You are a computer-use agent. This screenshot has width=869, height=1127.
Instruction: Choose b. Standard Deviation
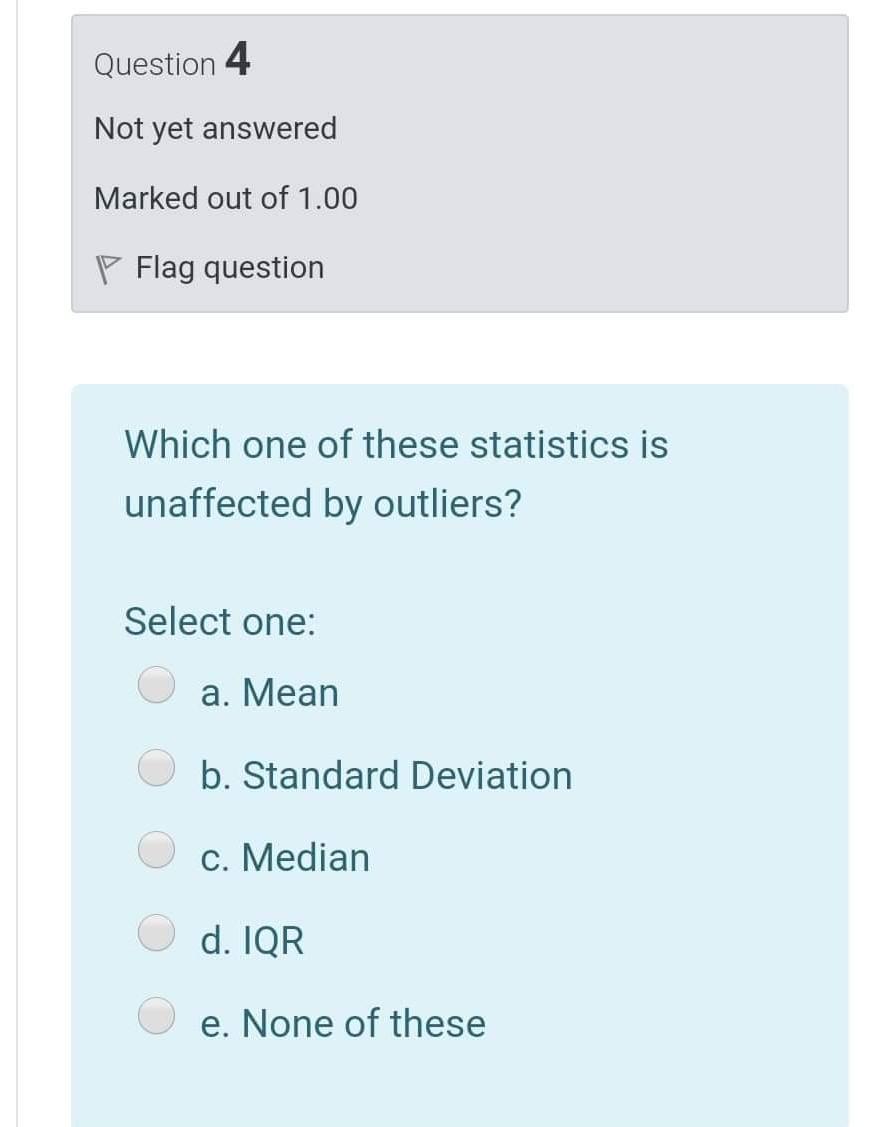point(156,768)
